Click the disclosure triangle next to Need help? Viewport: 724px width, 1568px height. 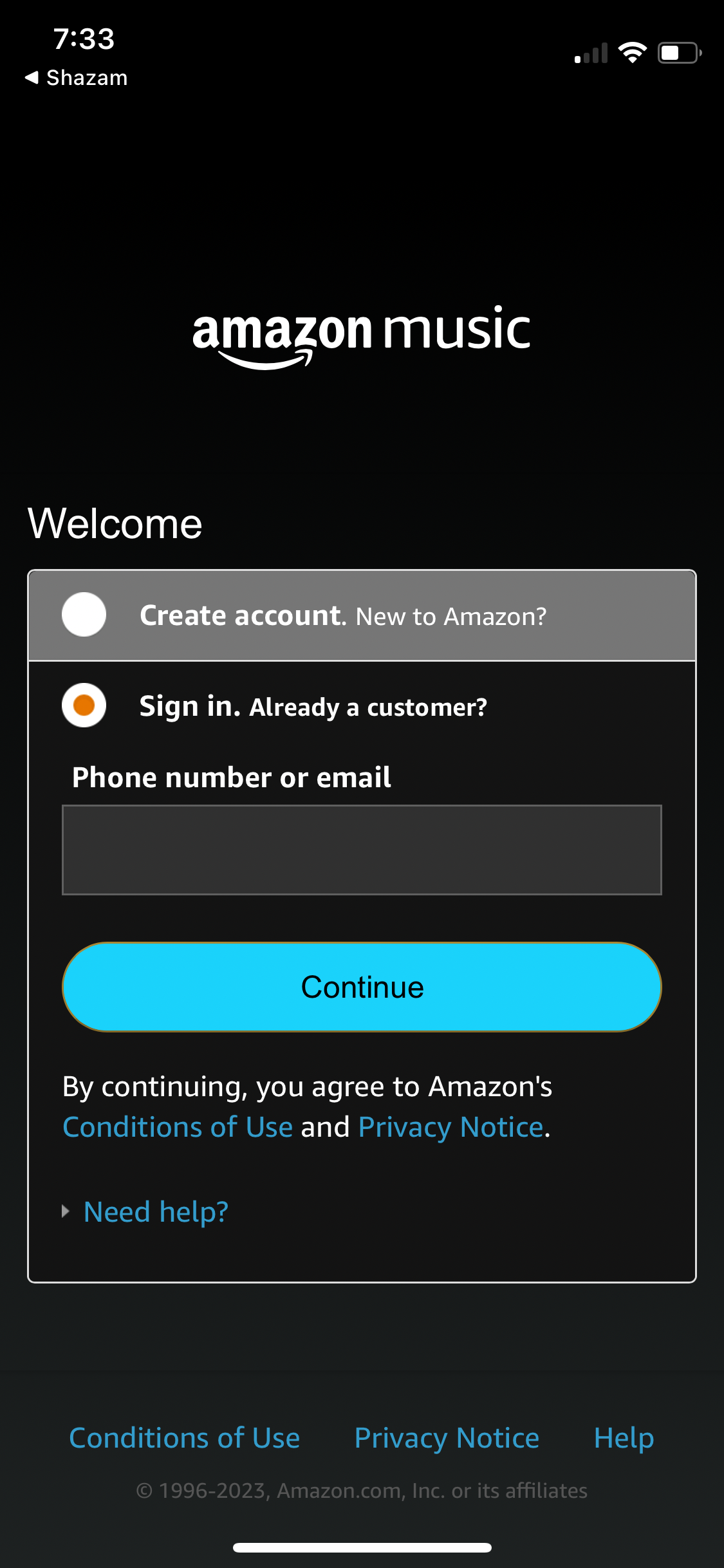pyautogui.click(x=66, y=1211)
